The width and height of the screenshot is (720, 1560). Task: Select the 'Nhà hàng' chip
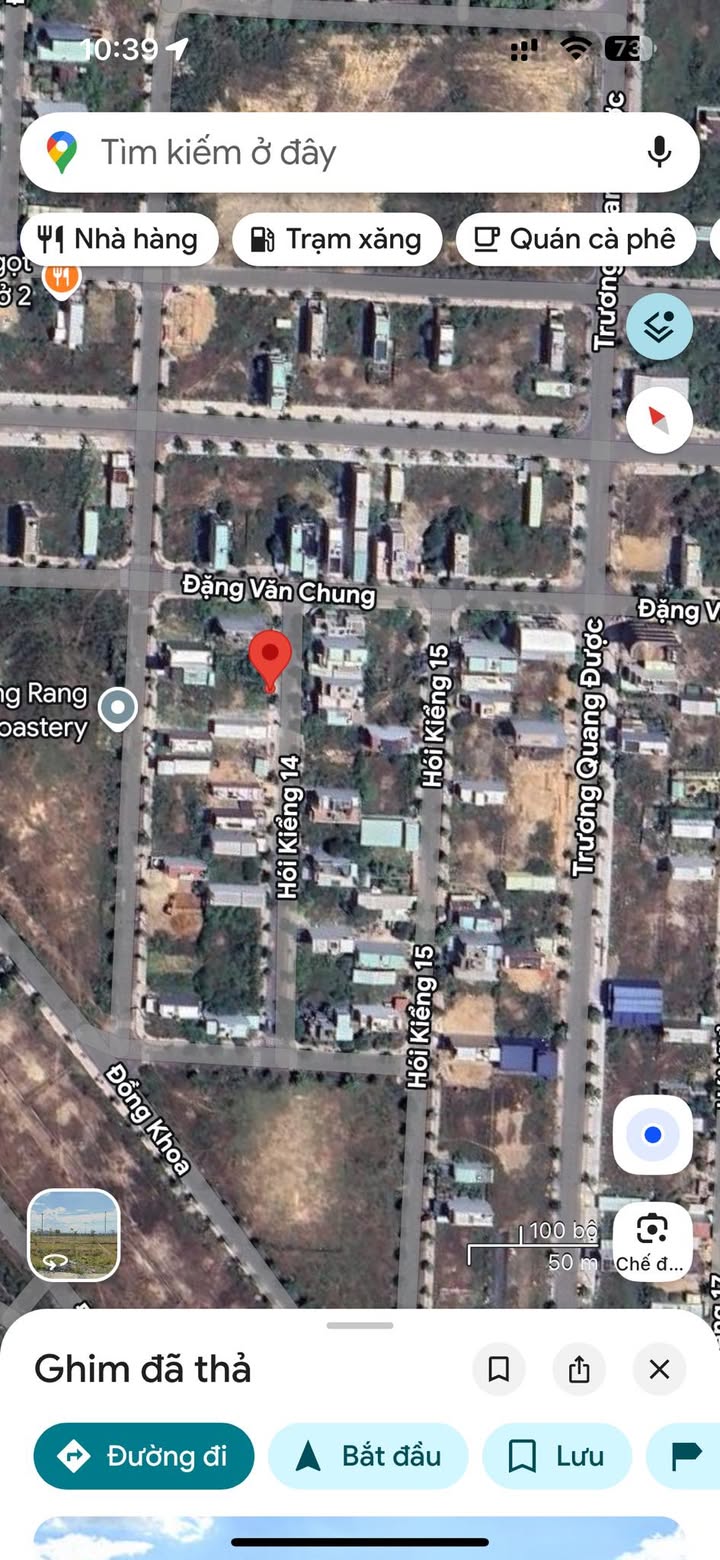[x=118, y=239]
